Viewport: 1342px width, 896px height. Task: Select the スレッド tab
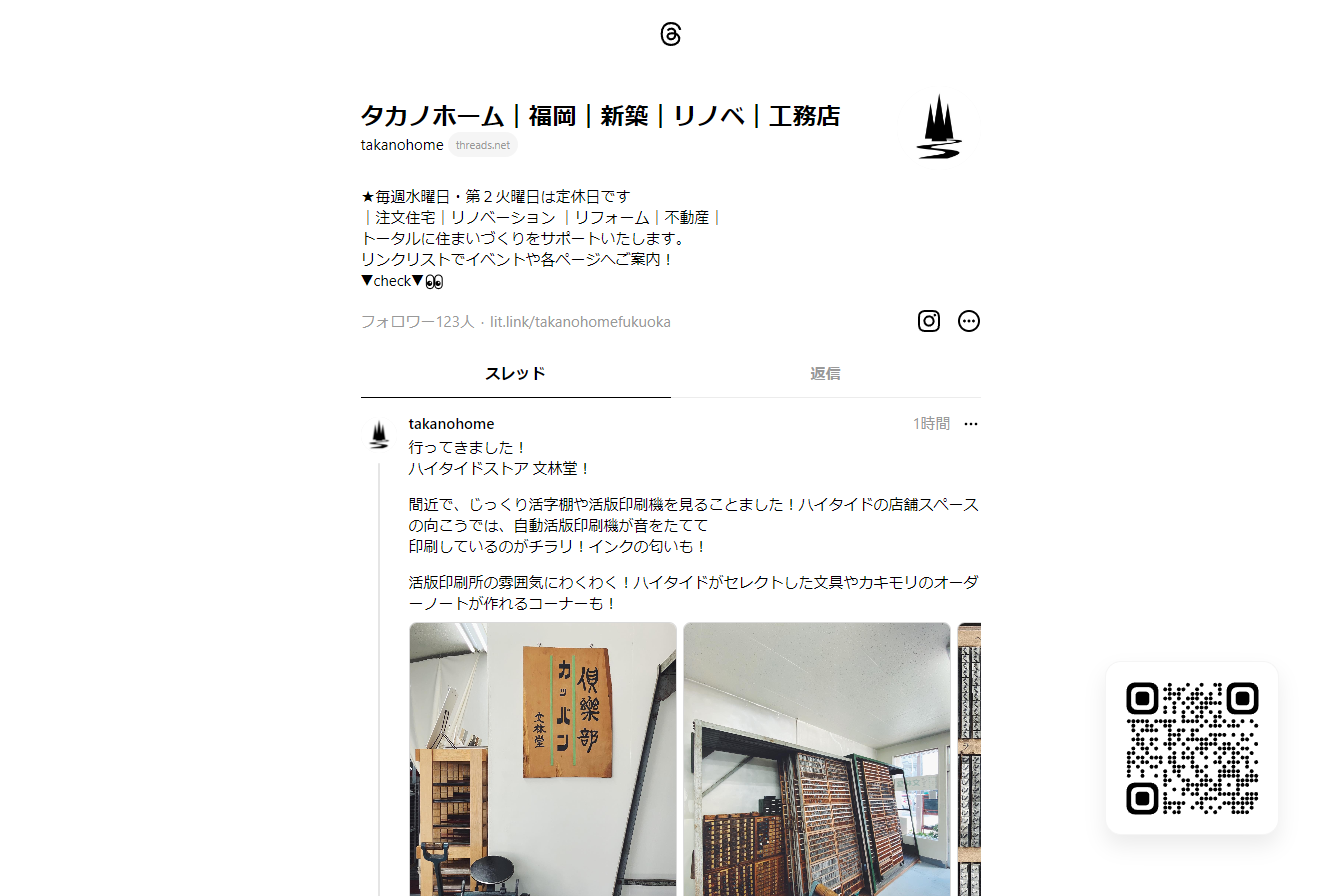click(x=515, y=374)
